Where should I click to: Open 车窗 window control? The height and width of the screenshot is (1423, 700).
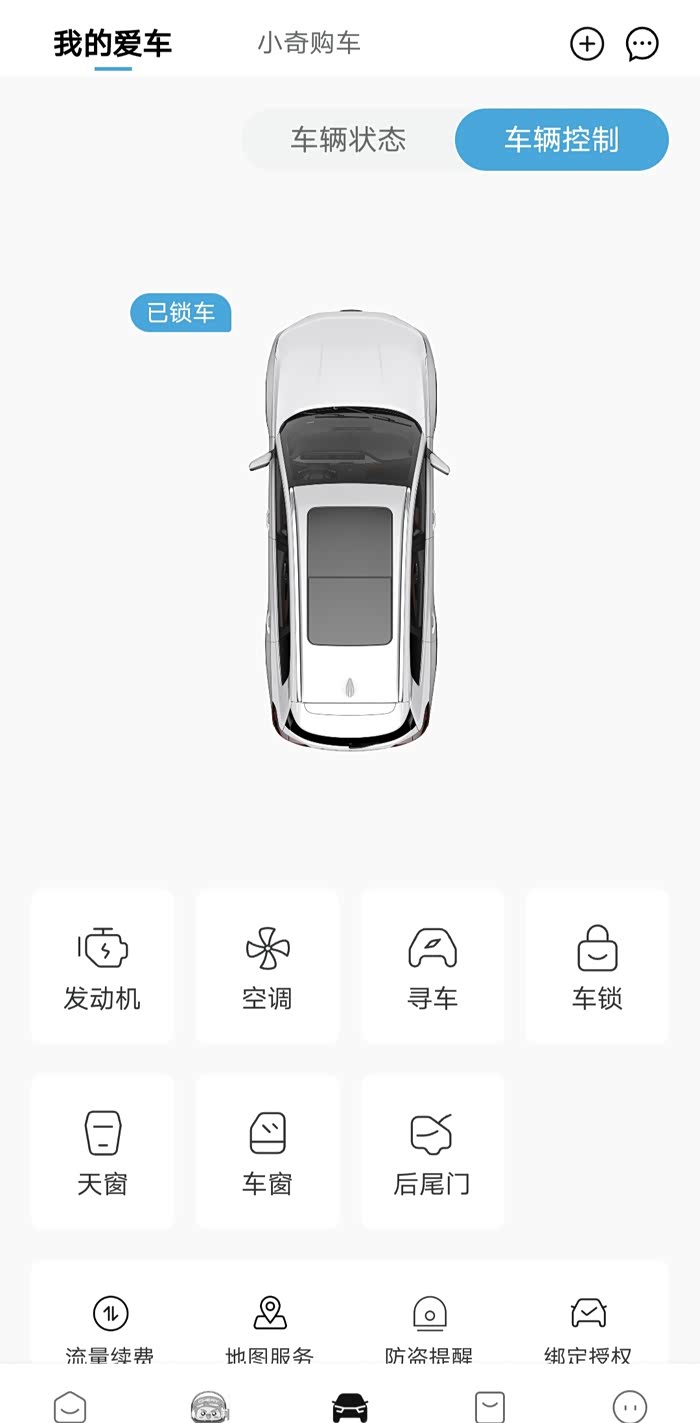point(267,1152)
